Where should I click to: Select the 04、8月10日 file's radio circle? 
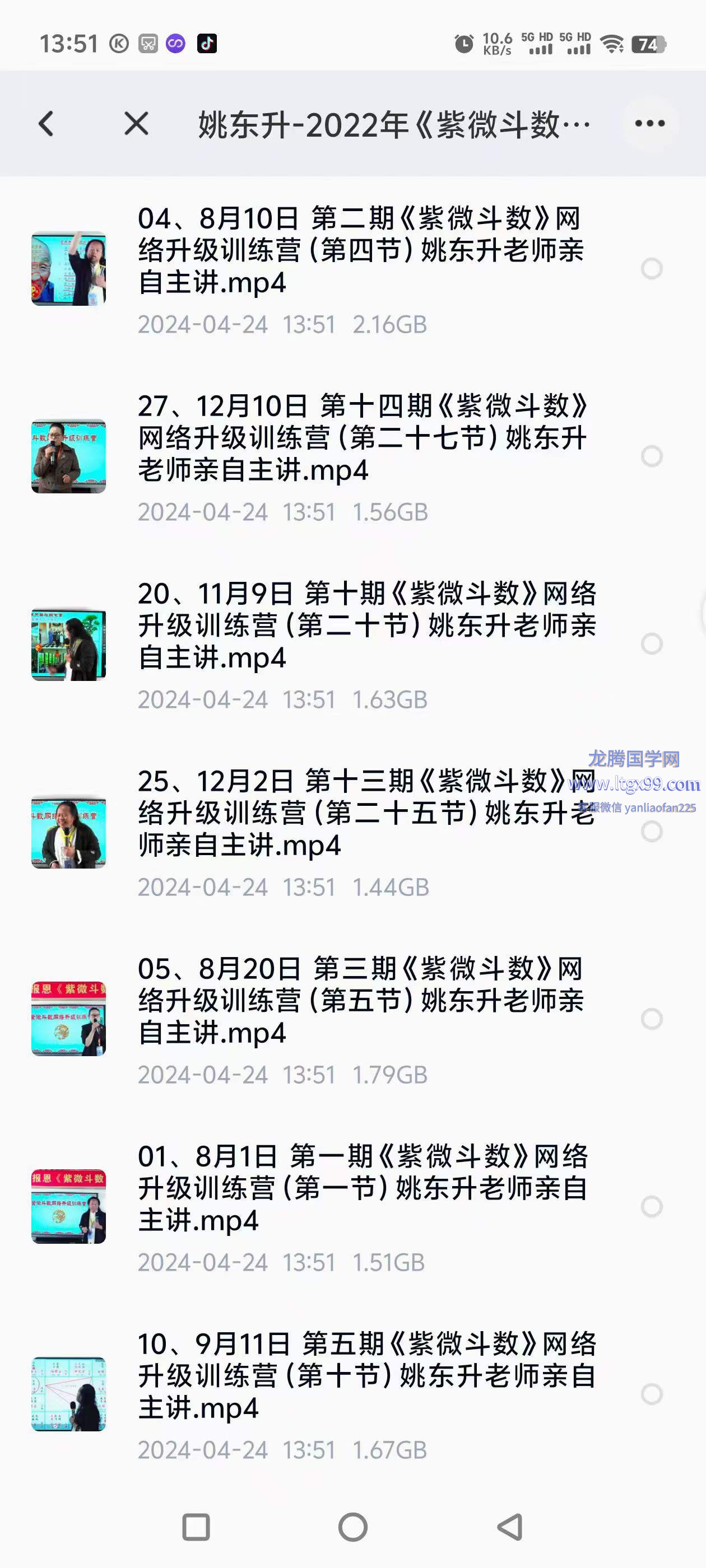(x=651, y=268)
